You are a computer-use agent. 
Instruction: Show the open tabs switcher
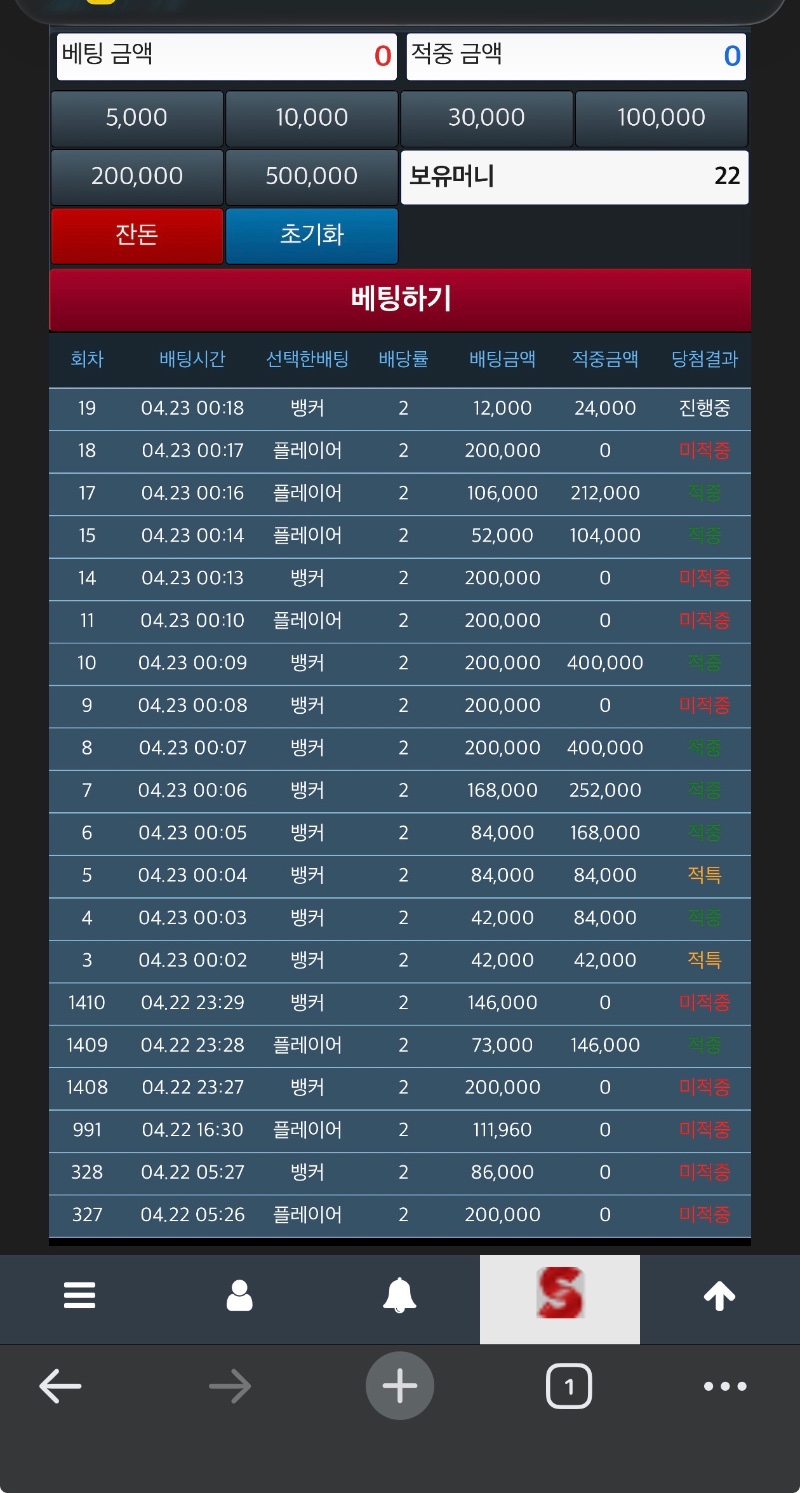569,1387
